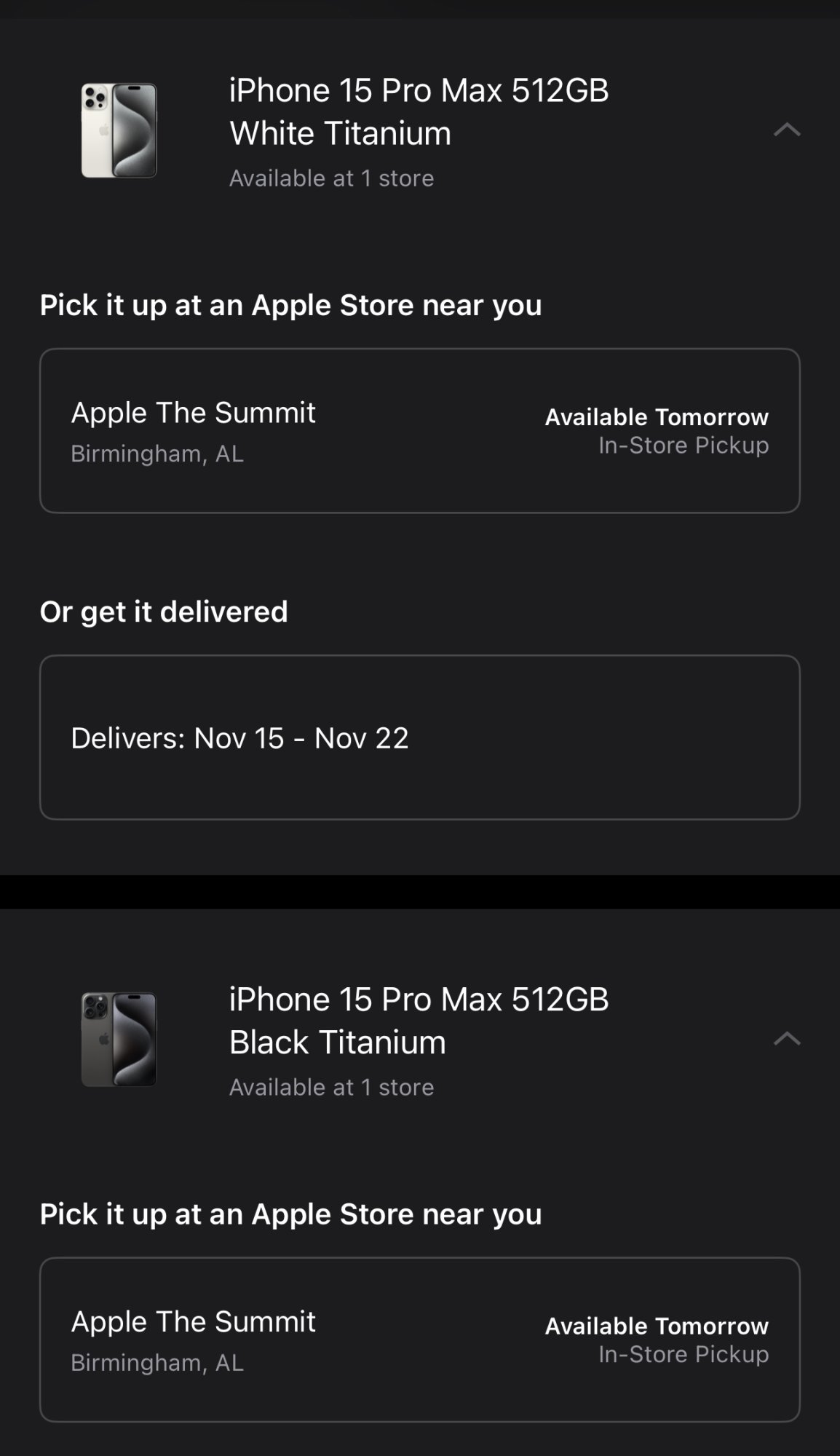
Task: Collapse the White Titanium availability section
Action: [x=786, y=130]
